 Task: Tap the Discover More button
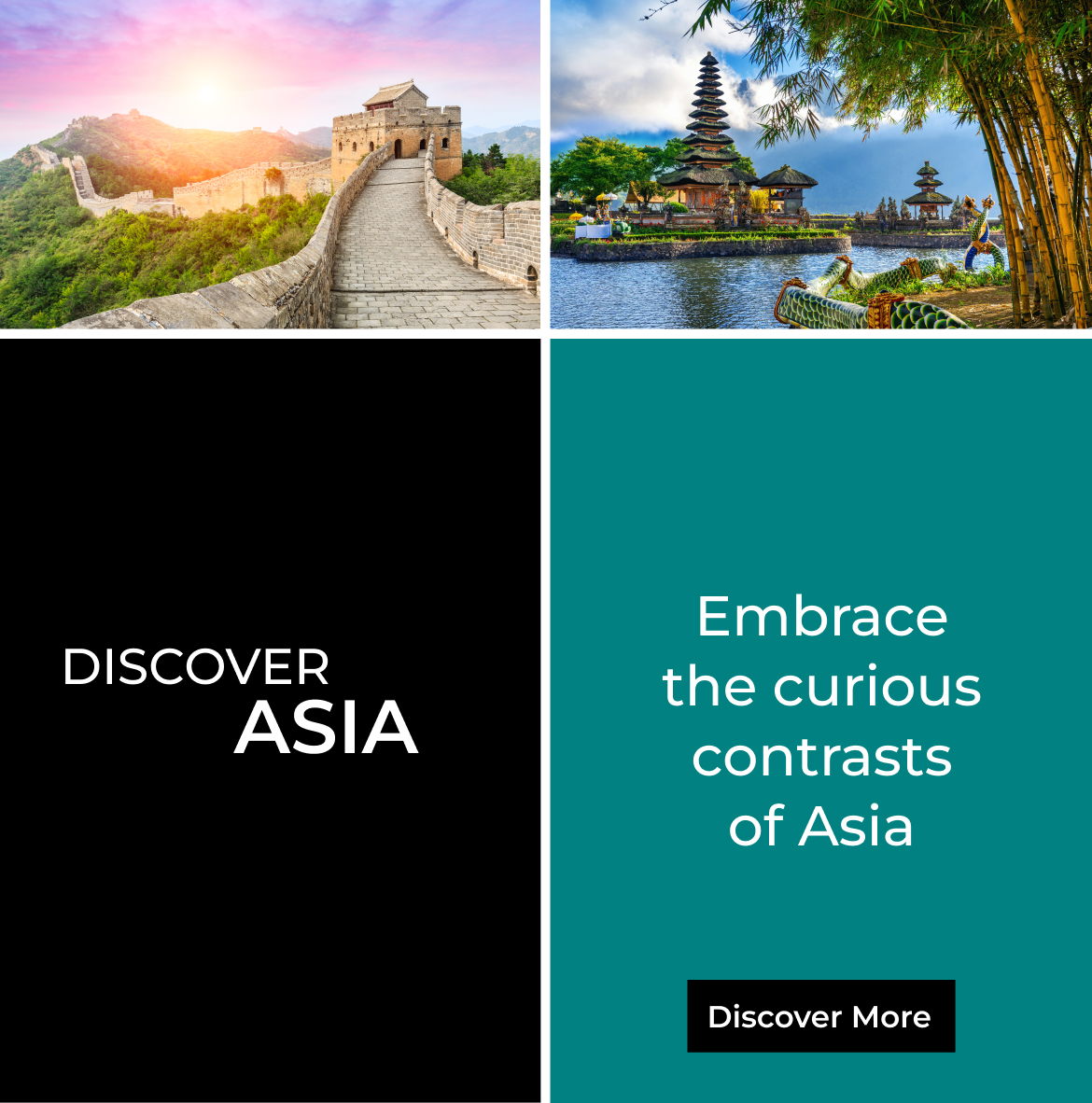point(820,1016)
